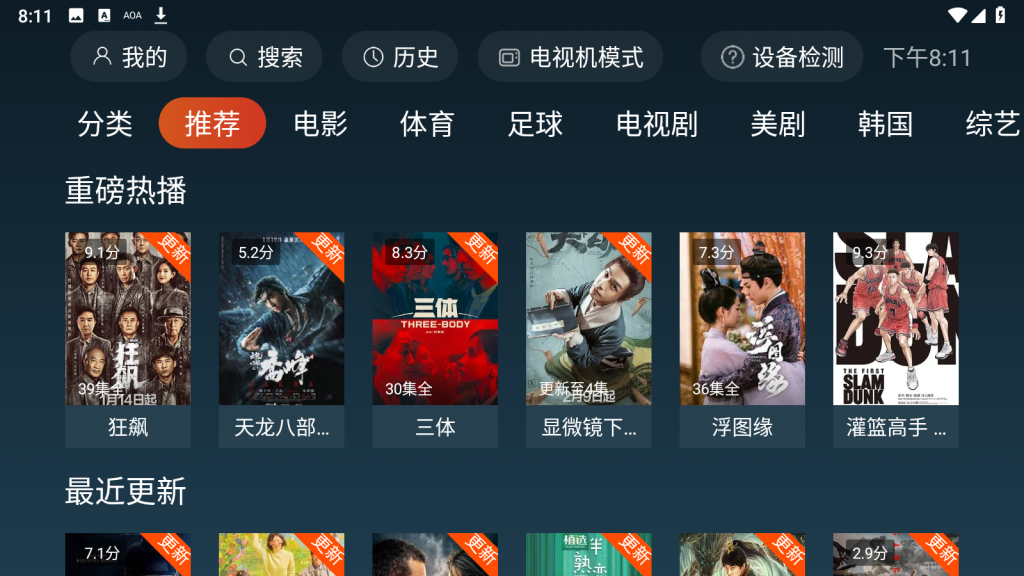The width and height of the screenshot is (1024, 576).
Task: Open the 我的 profile button
Action: point(128,57)
